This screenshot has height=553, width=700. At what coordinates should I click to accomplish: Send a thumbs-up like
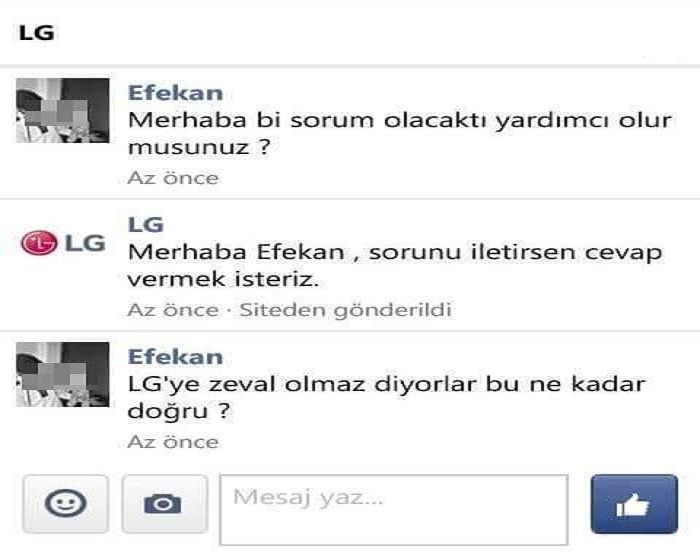632,504
